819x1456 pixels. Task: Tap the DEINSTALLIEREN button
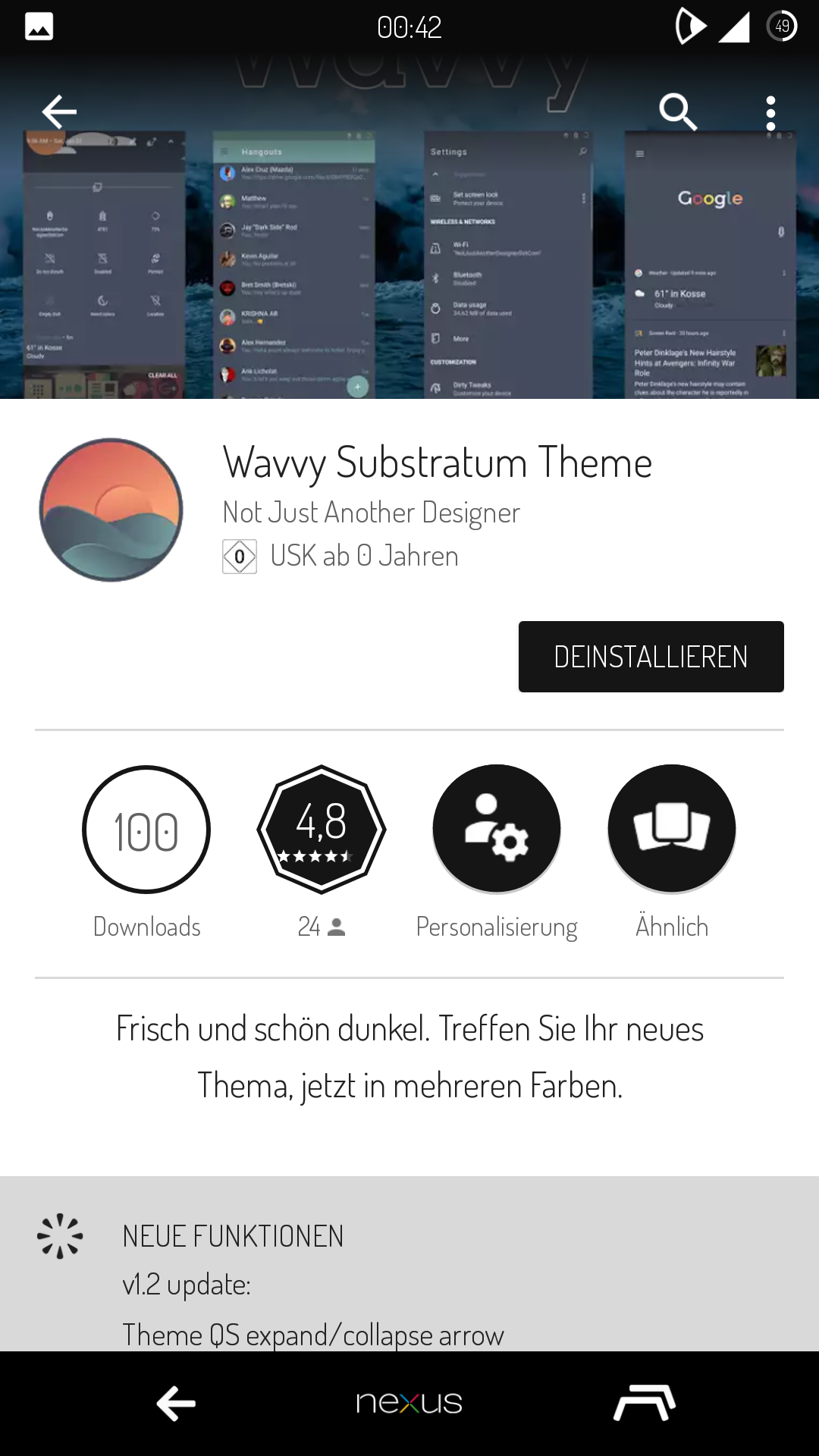point(651,657)
